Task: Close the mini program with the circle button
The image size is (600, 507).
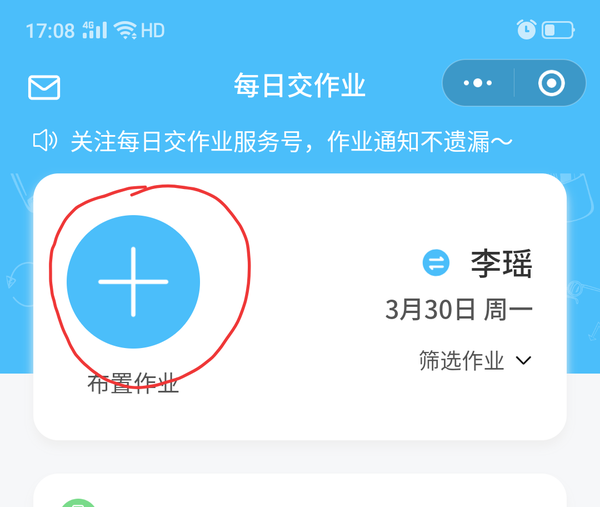Action: (x=551, y=84)
